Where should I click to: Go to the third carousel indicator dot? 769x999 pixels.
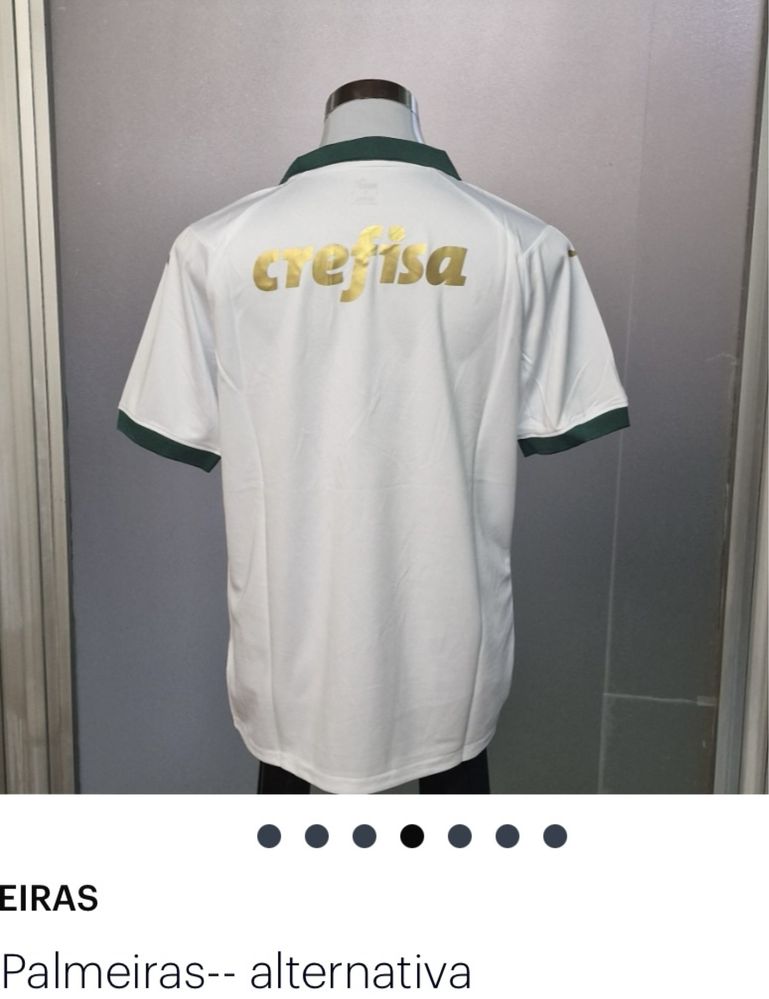(365, 836)
